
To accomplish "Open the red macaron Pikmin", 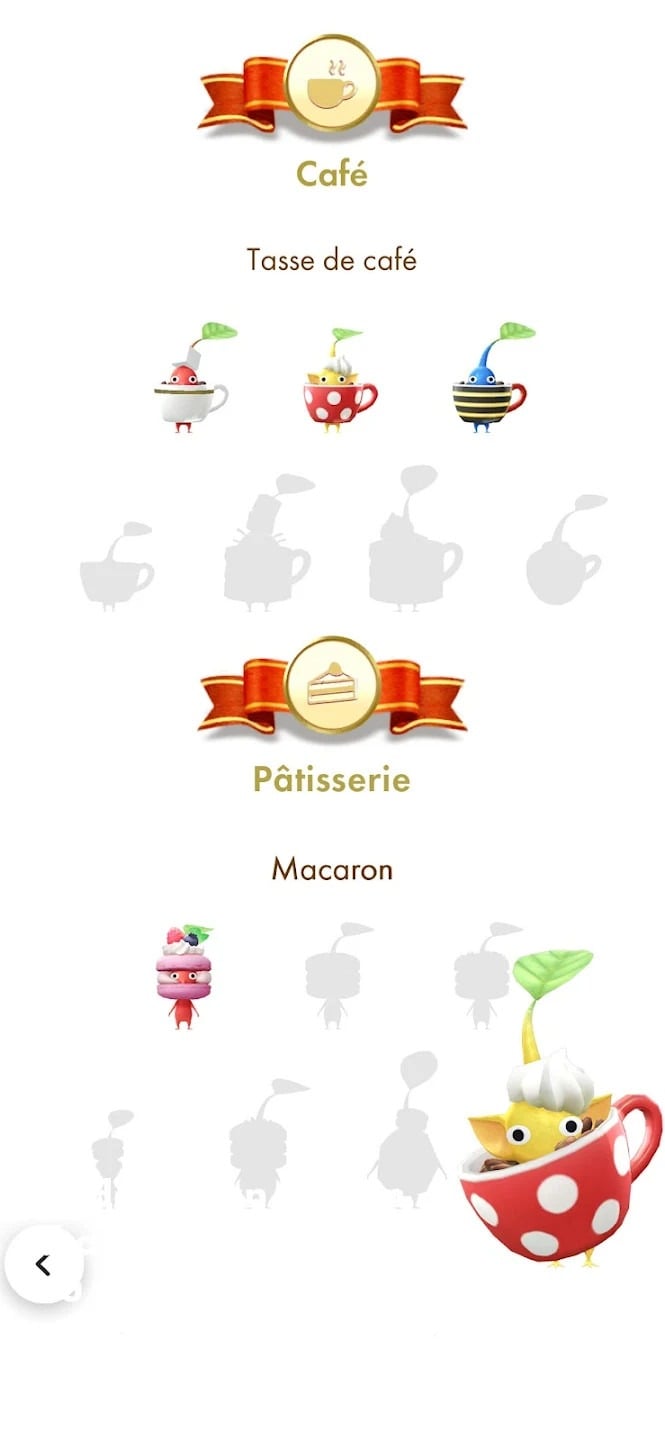I will pos(183,977).
